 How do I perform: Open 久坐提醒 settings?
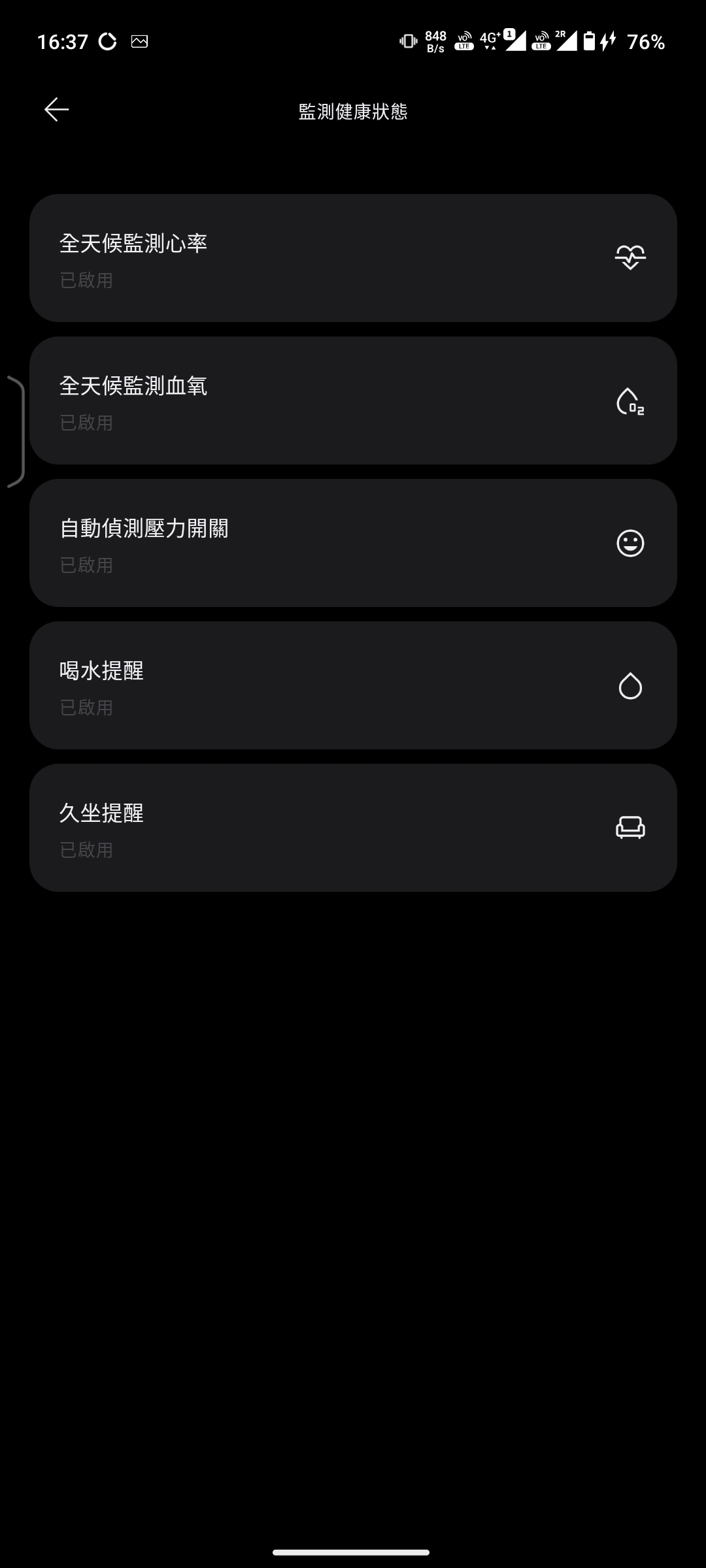(x=353, y=828)
